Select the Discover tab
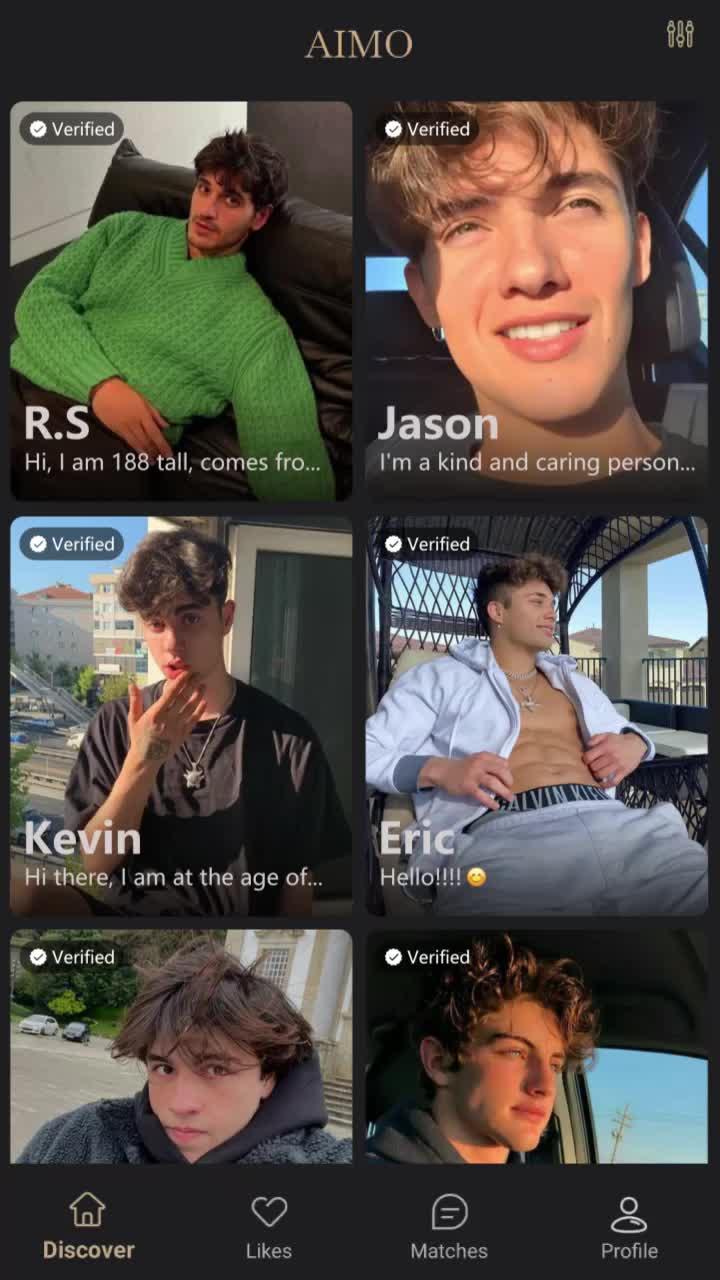Image resolution: width=720 pixels, height=1280 pixels. click(x=88, y=1227)
